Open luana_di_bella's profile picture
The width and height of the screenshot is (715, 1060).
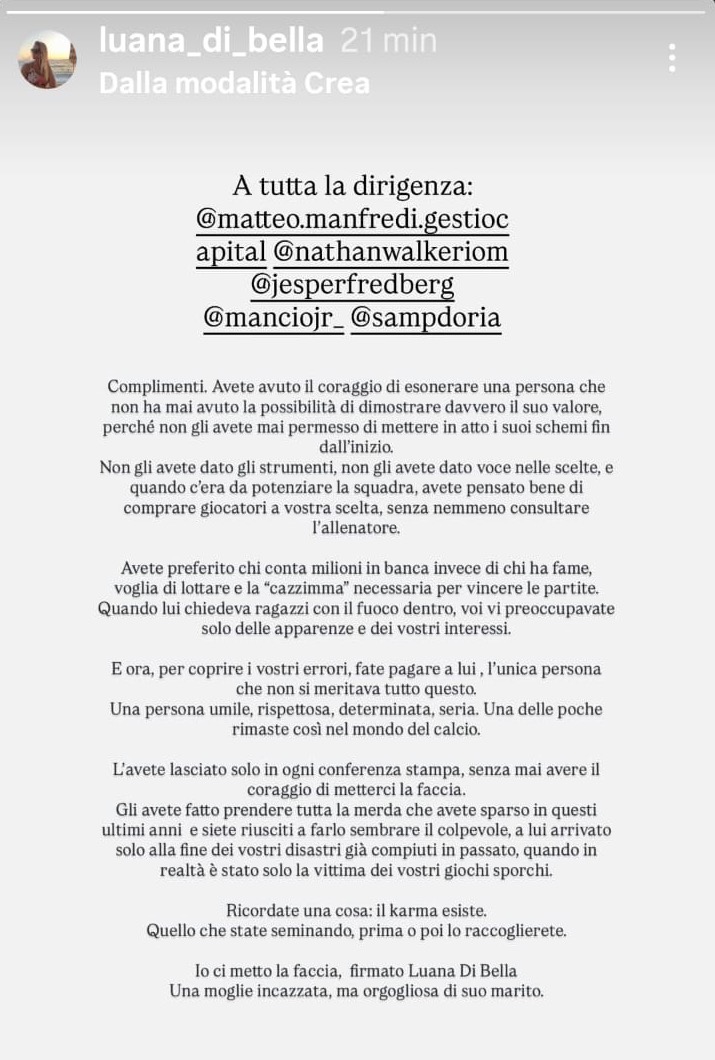pos(47,59)
